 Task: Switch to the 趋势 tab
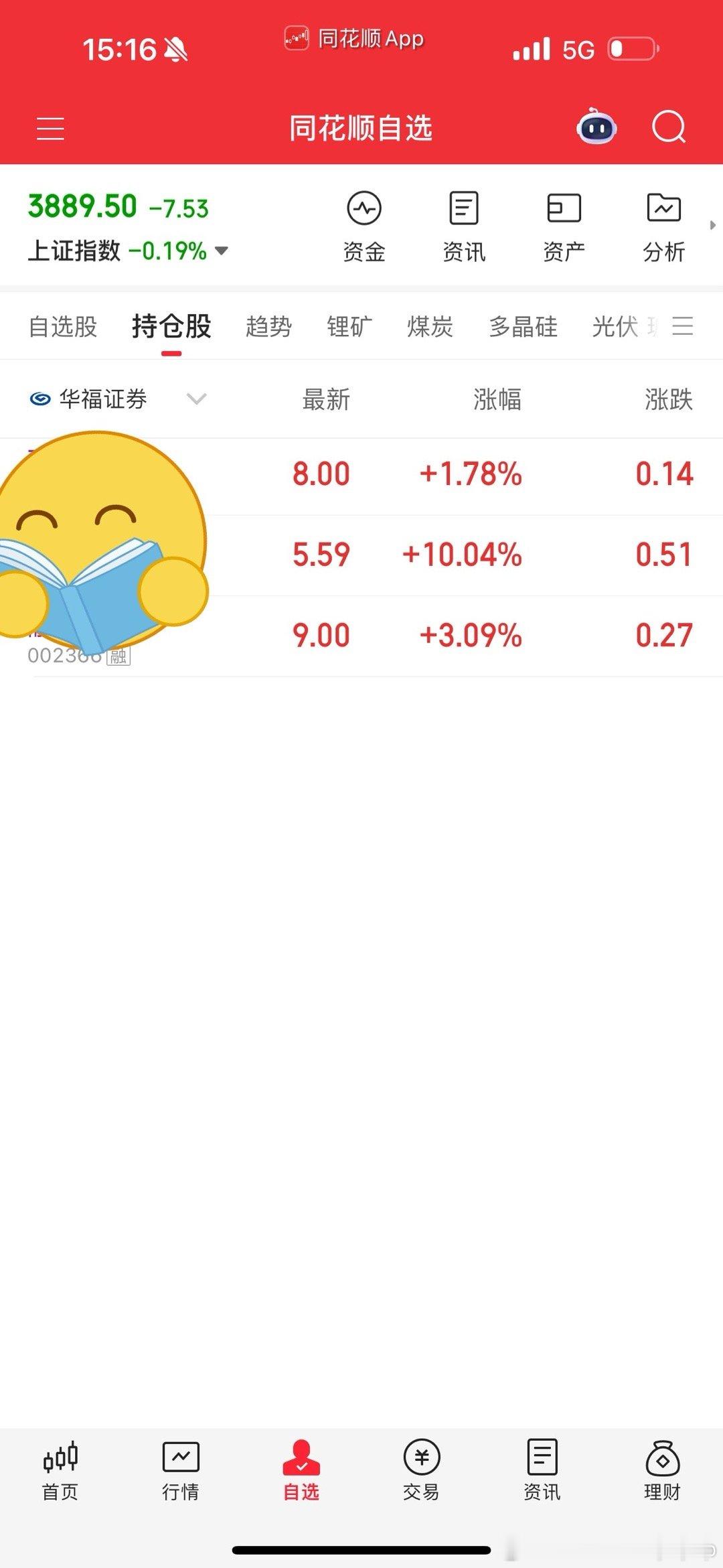click(x=268, y=327)
